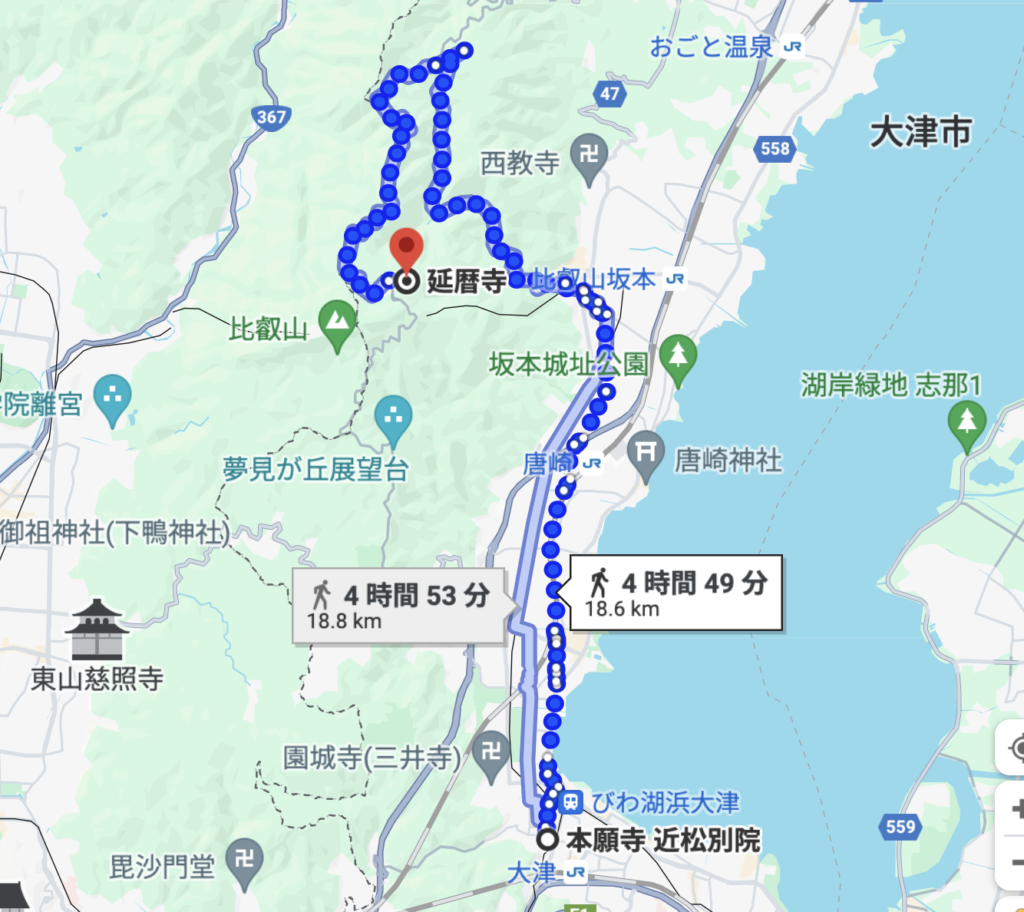Select the 園城寺(三井寺) temple marker
This screenshot has width=1024, height=912.
pyautogui.click(x=492, y=752)
